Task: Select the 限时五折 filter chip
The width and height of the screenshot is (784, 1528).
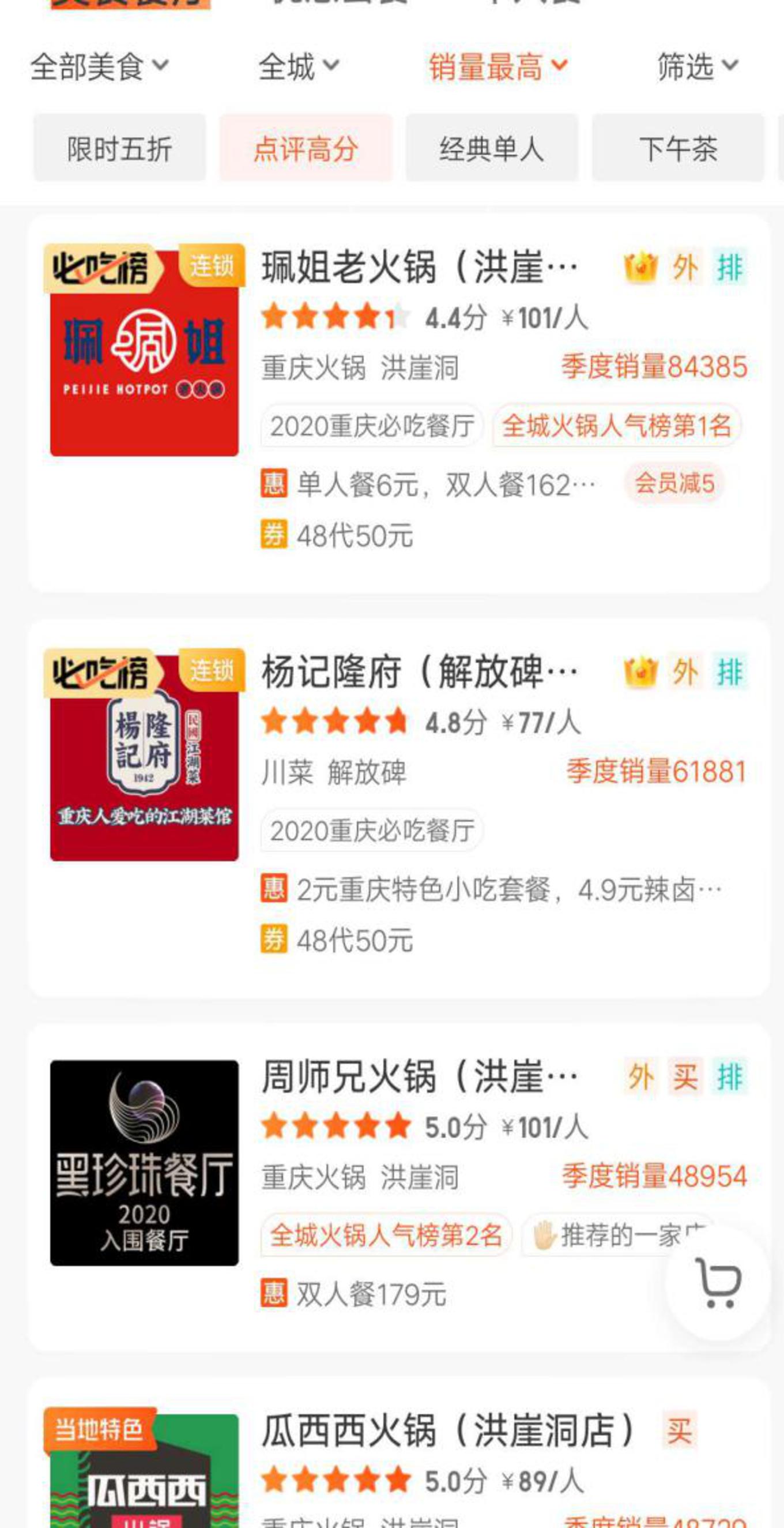Action: tap(120, 148)
